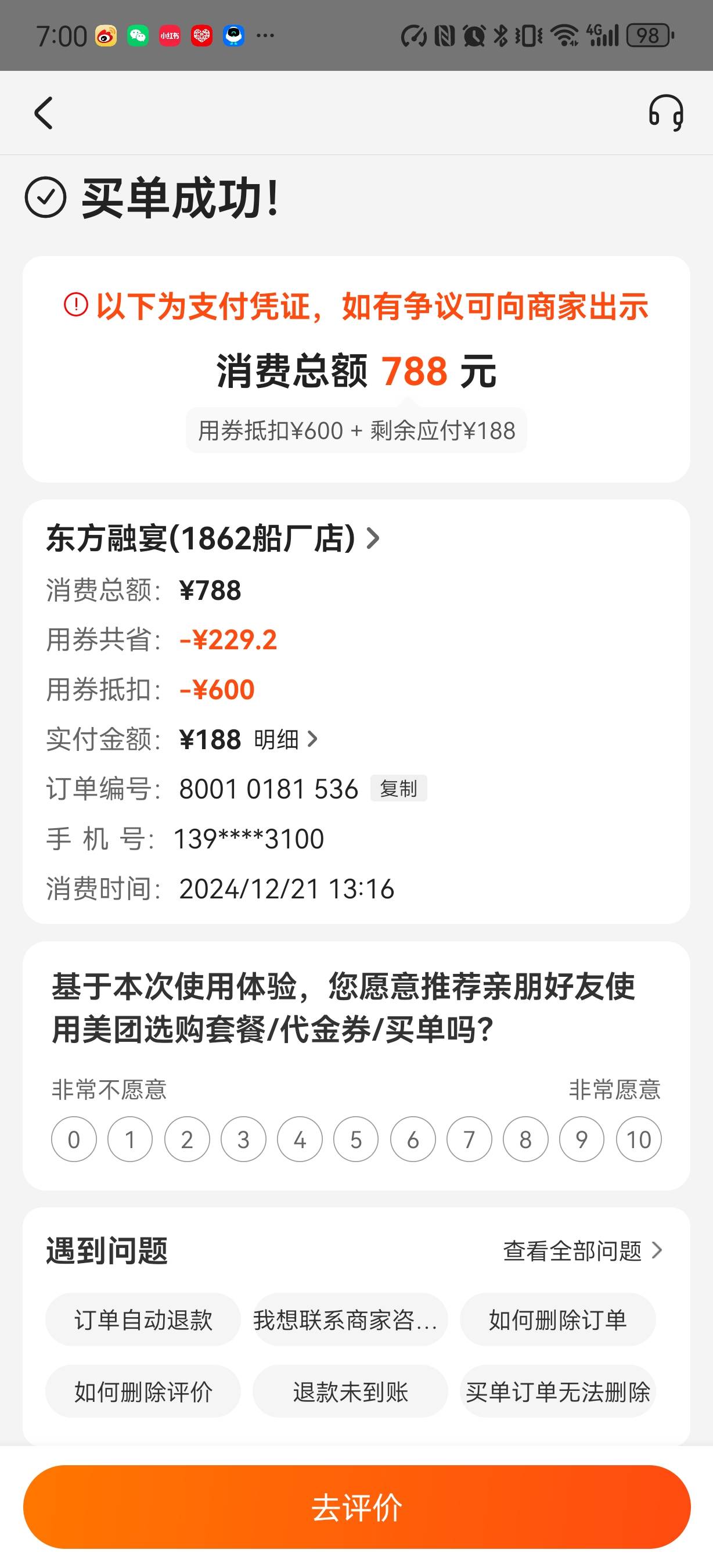Open the 我想联系商家咨… help chip
Screen dimensions: 713x1568
click(x=351, y=1319)
